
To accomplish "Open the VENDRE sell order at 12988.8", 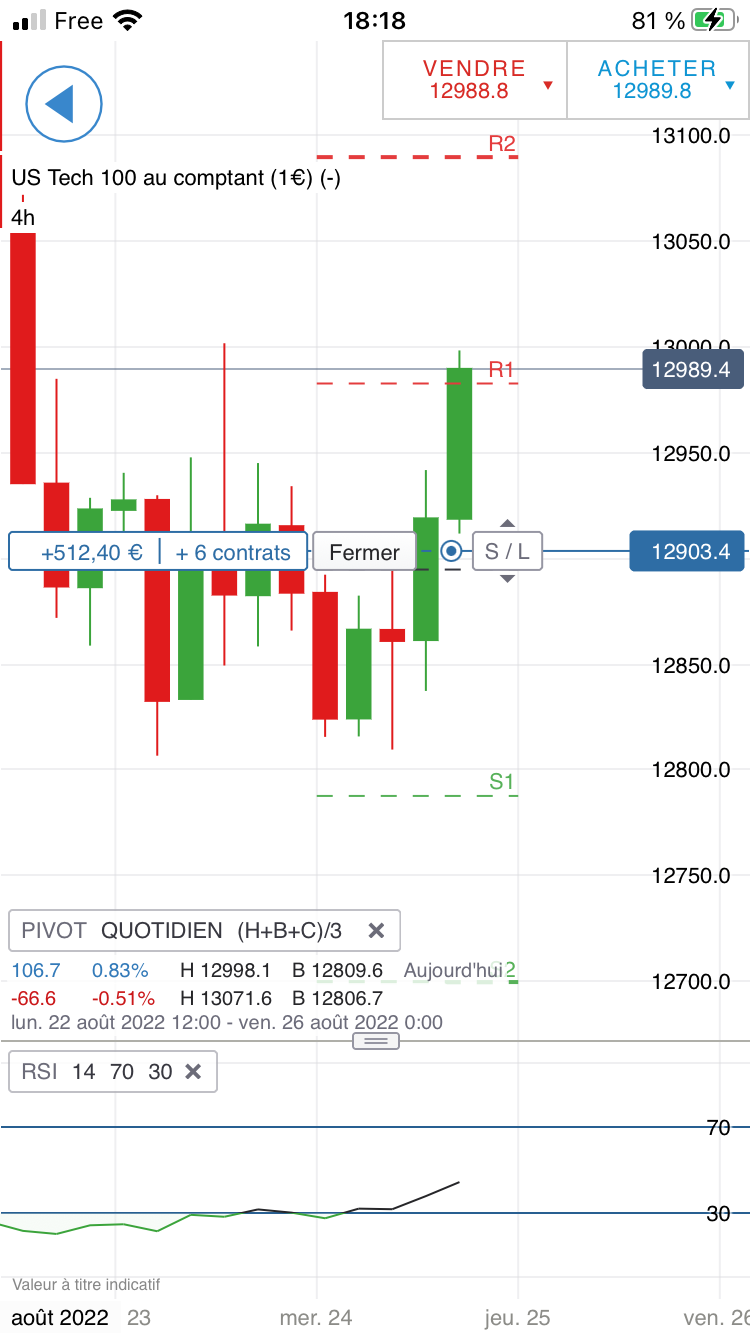I will pos(475,80).
